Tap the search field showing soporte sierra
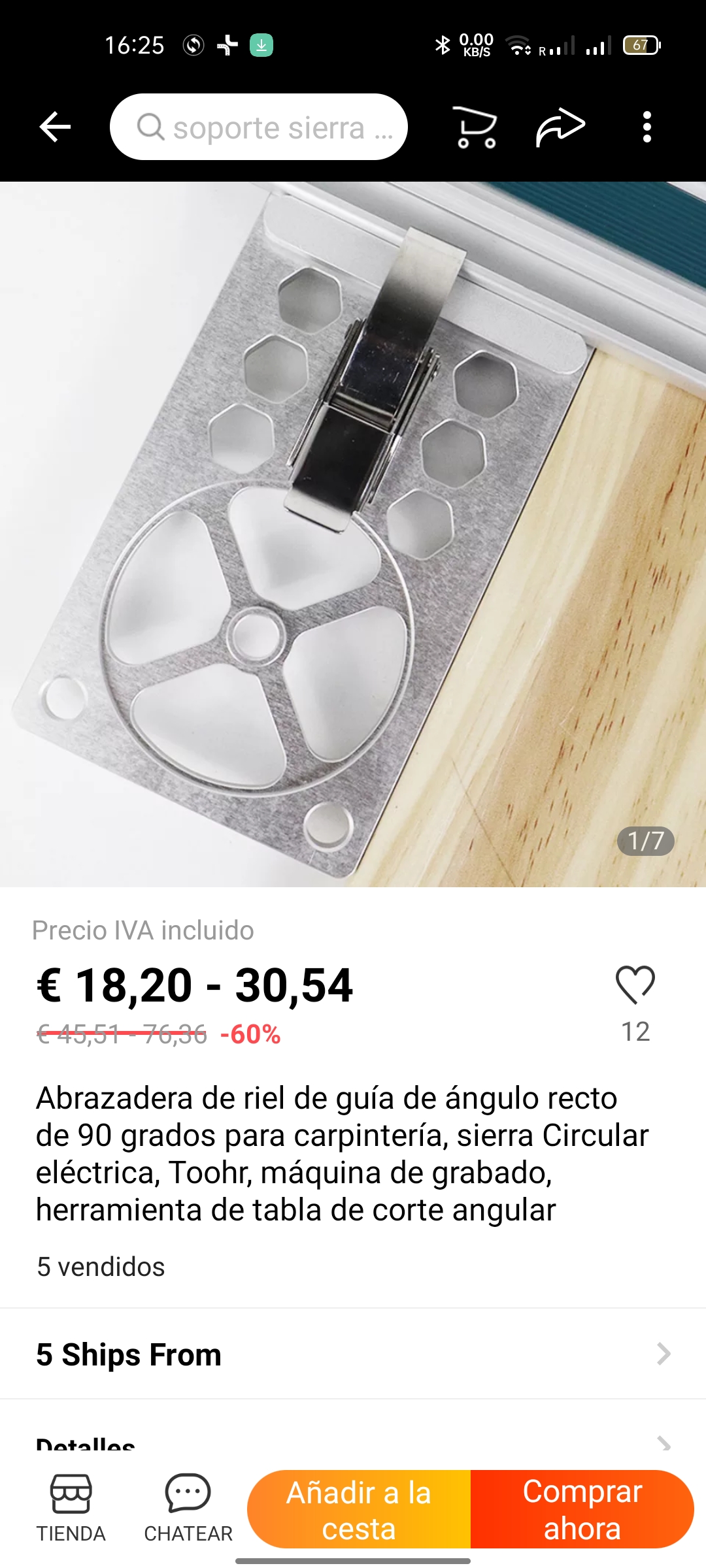706x1568 pixels. click(x=259, y=127)
